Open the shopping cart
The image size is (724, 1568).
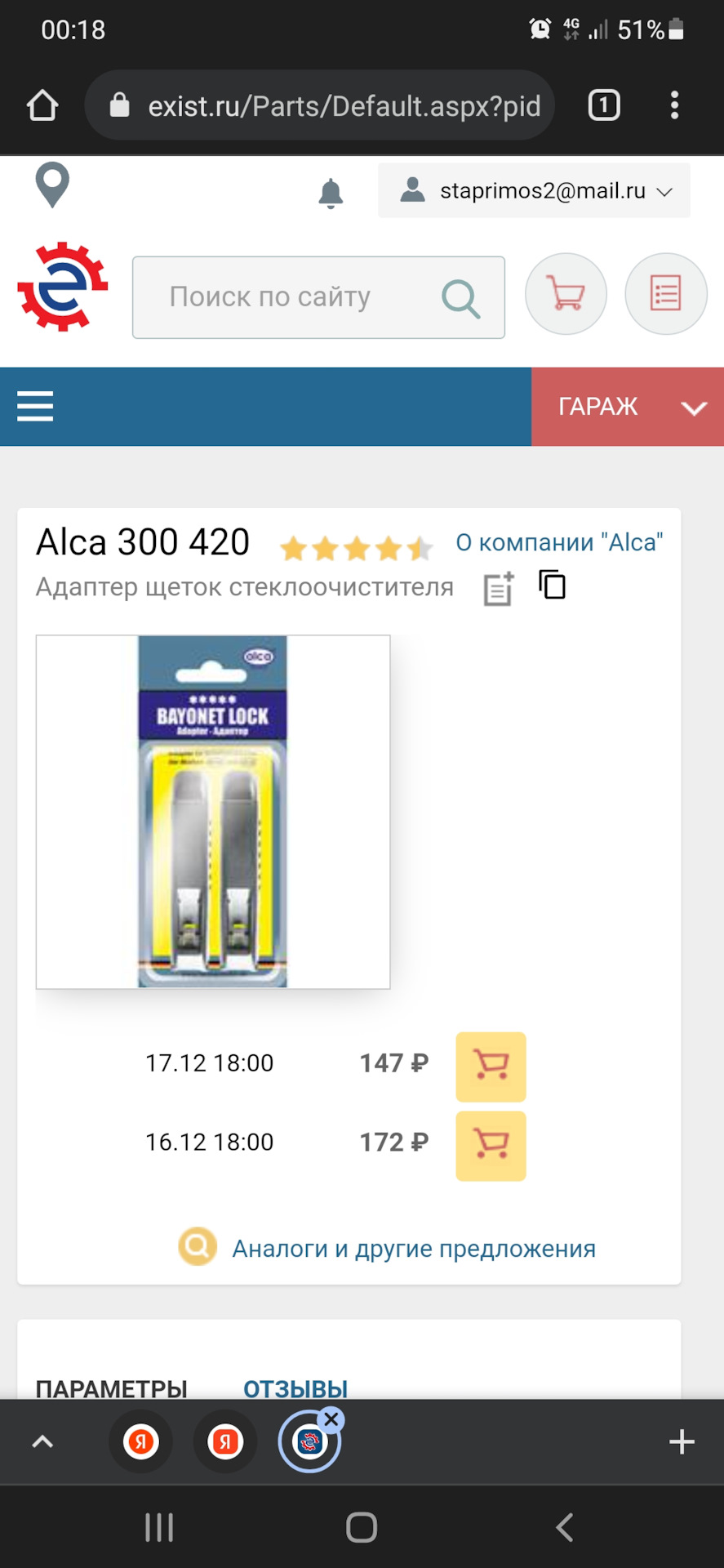566,294
